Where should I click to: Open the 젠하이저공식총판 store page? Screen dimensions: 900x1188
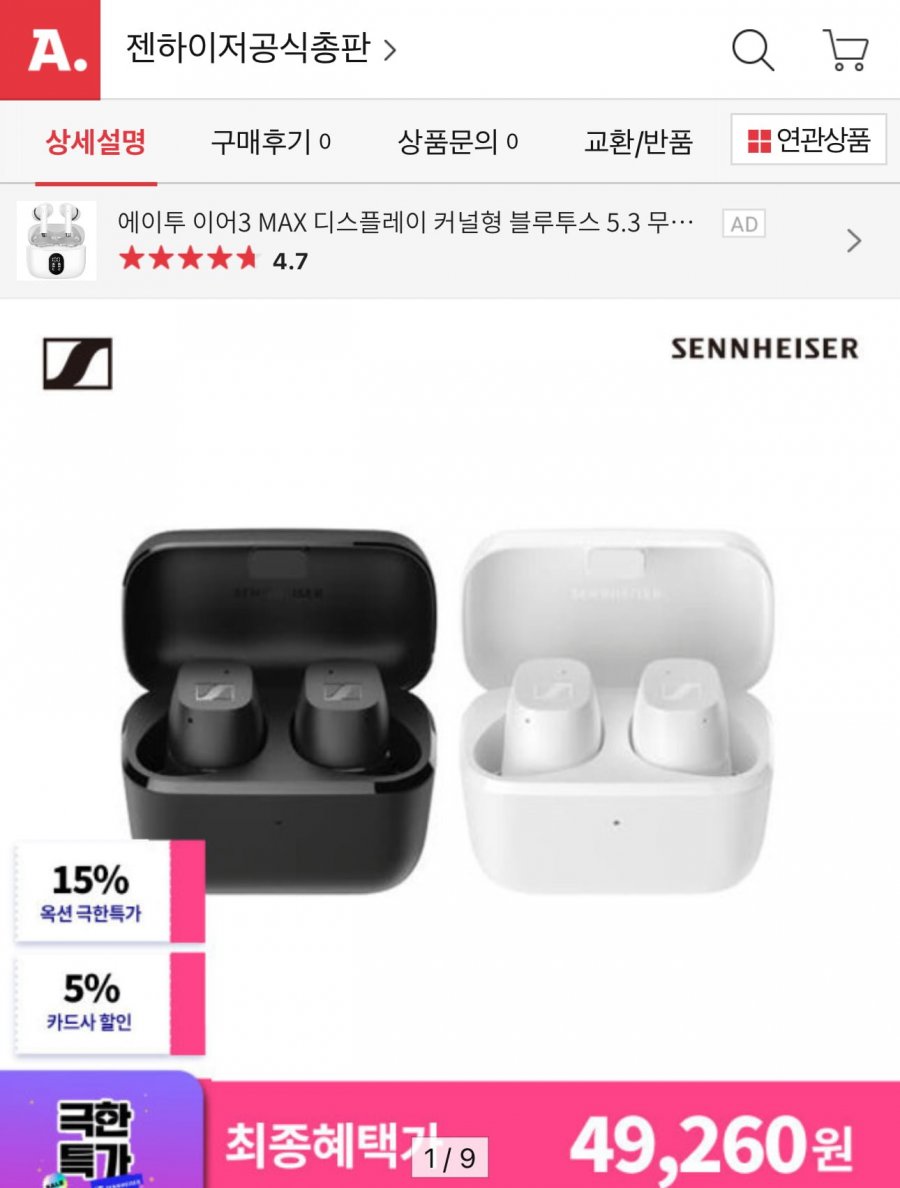(261, 48)
